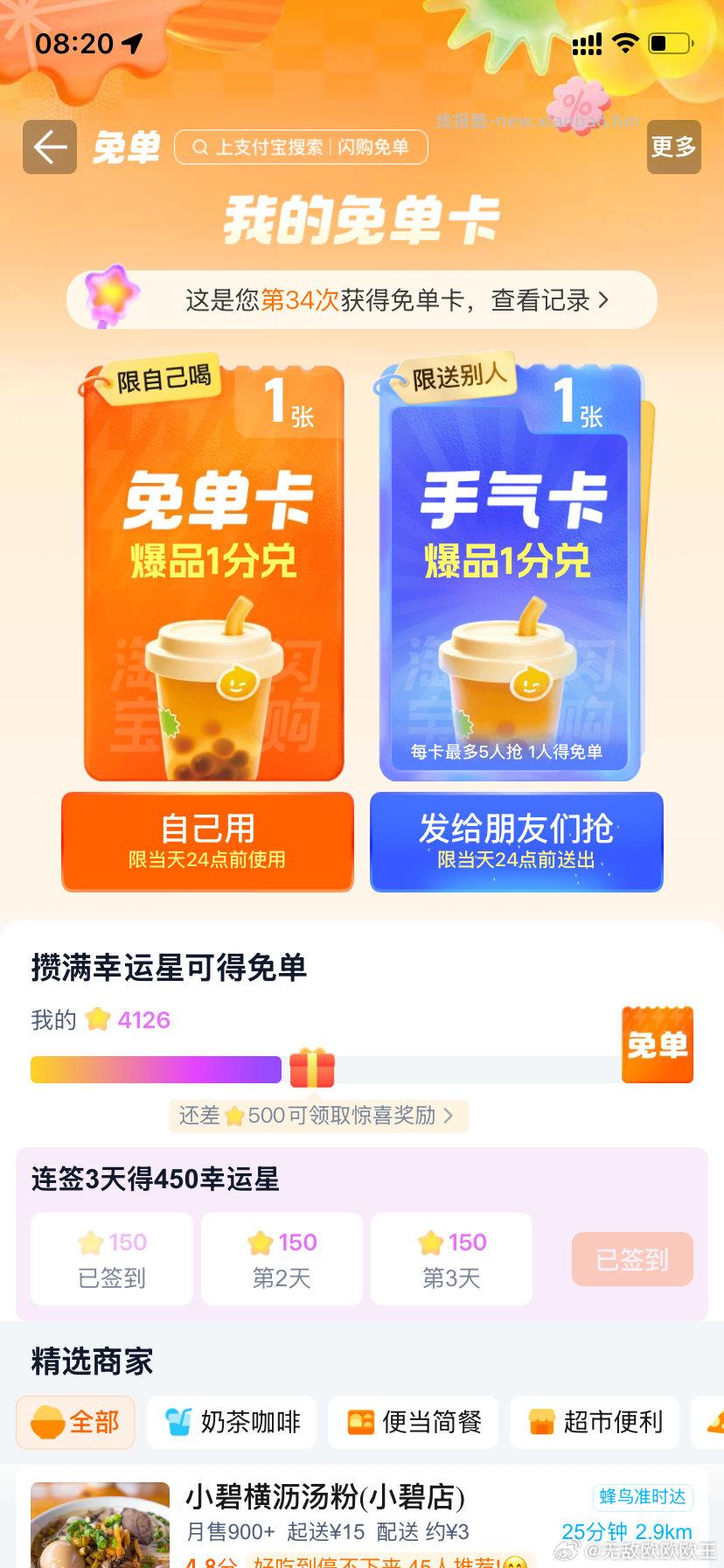Image resolution: width=724 pixels, height=1568 pixels.
Task: Open the search bar with 闪购免单 placeholder
Action: [x=302, y=147]
